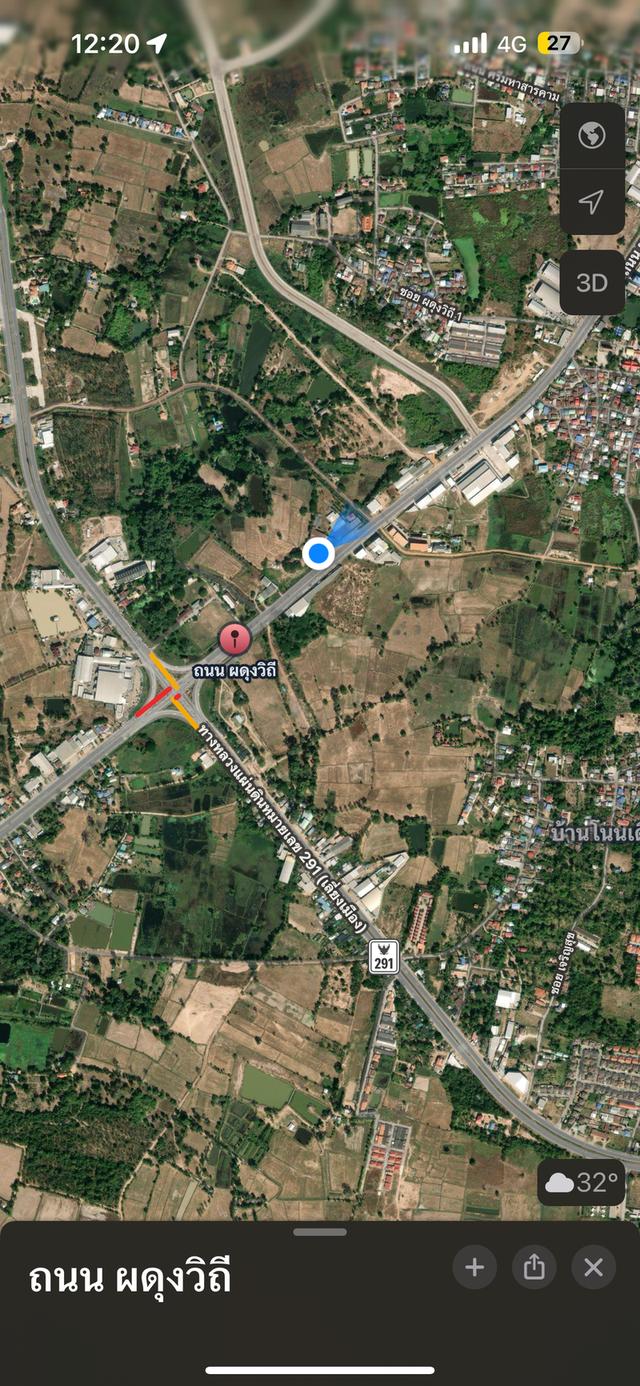Switch the map to 3D view

[592, 283]
